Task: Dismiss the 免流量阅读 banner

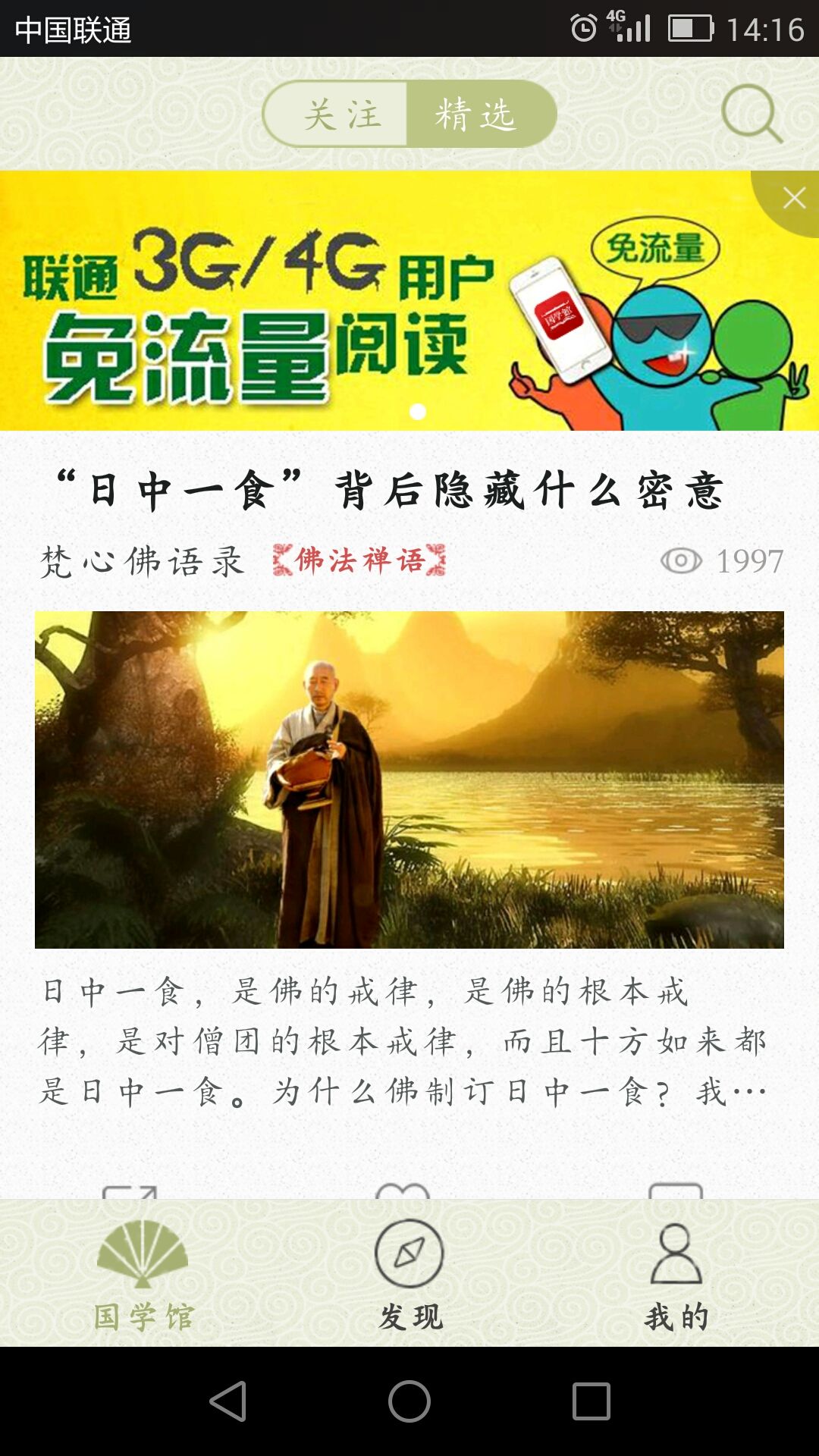Action: [x=792, y=199]
